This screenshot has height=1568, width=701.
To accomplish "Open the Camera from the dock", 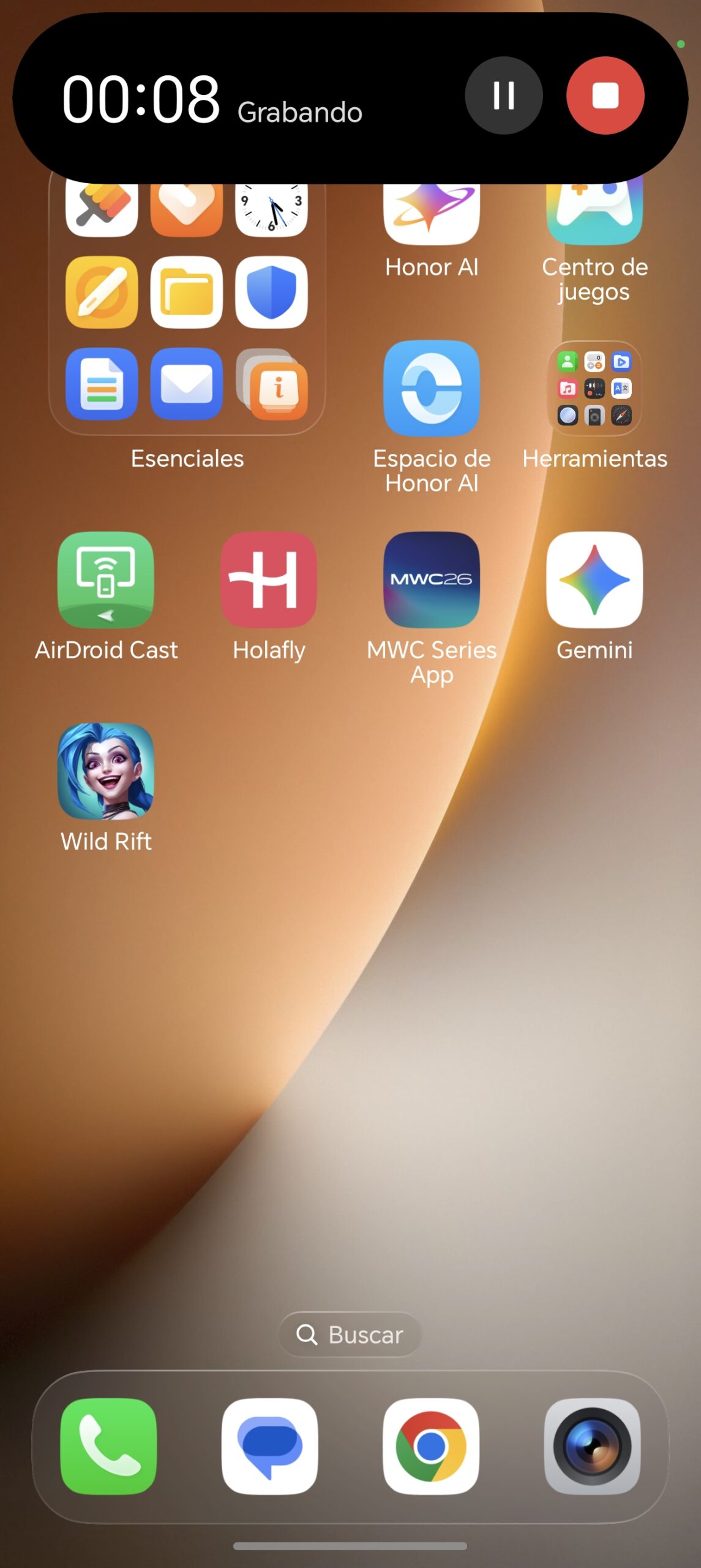I will coord(592,1446).
